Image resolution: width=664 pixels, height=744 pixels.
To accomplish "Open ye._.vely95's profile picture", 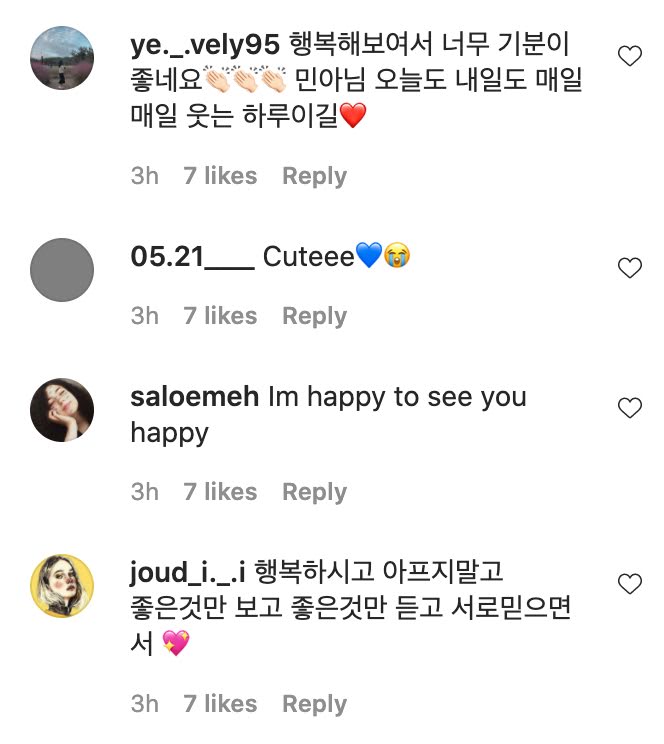I will coord(62,58).
